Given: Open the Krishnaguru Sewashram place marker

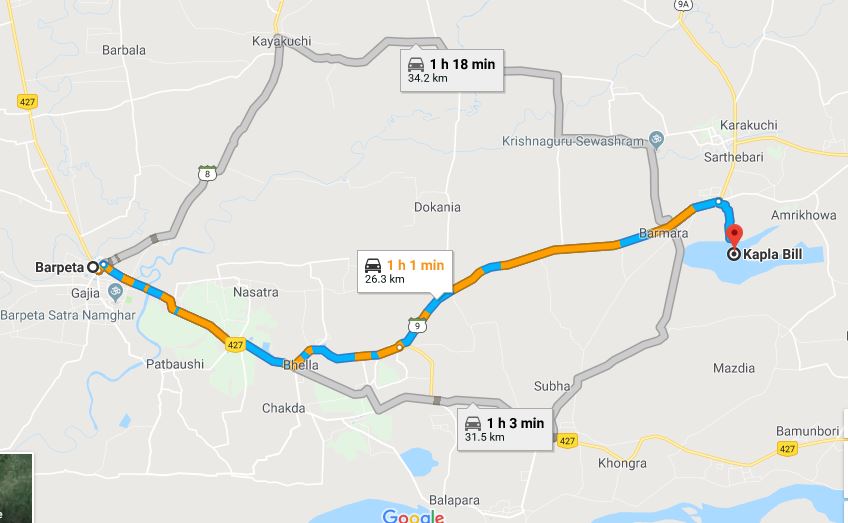Looking at the screenshot, I should (656, 139).
